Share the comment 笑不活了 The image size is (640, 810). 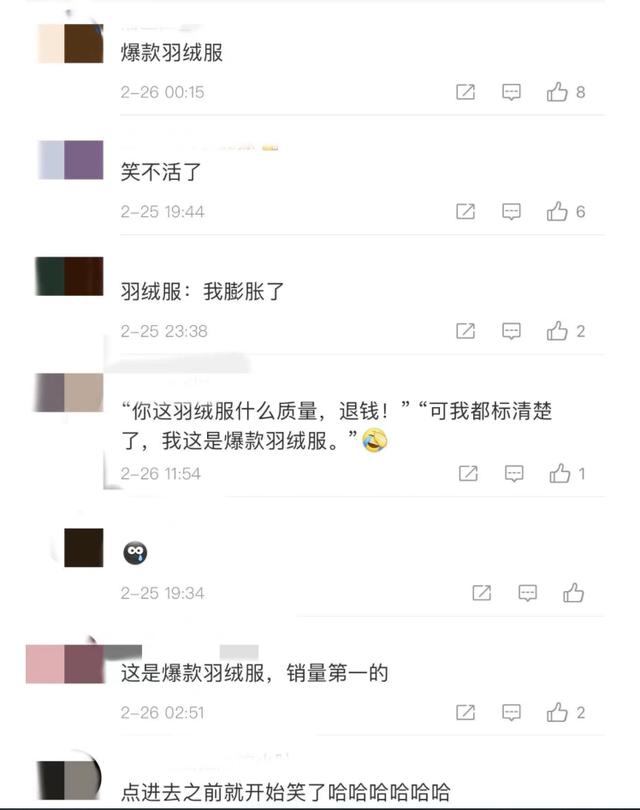[465, 212]
